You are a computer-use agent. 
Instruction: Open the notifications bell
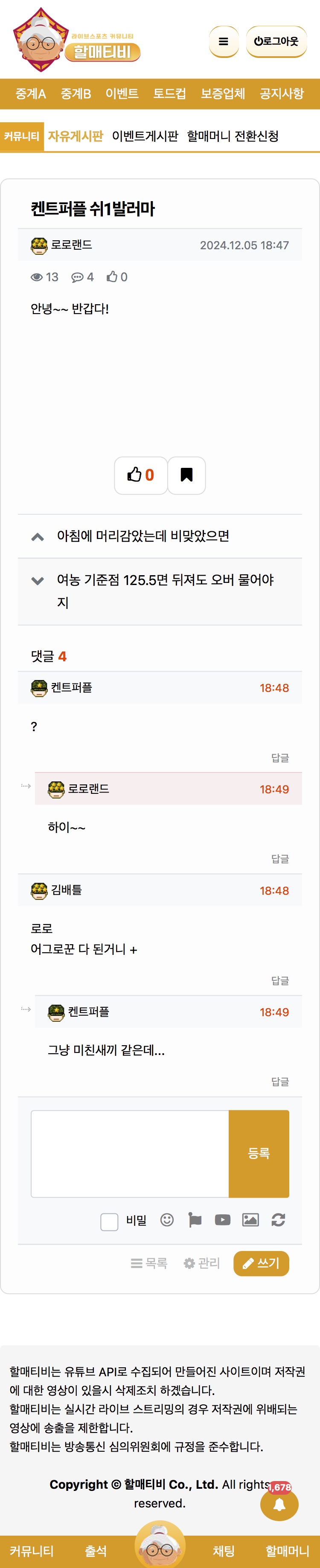279,1504
